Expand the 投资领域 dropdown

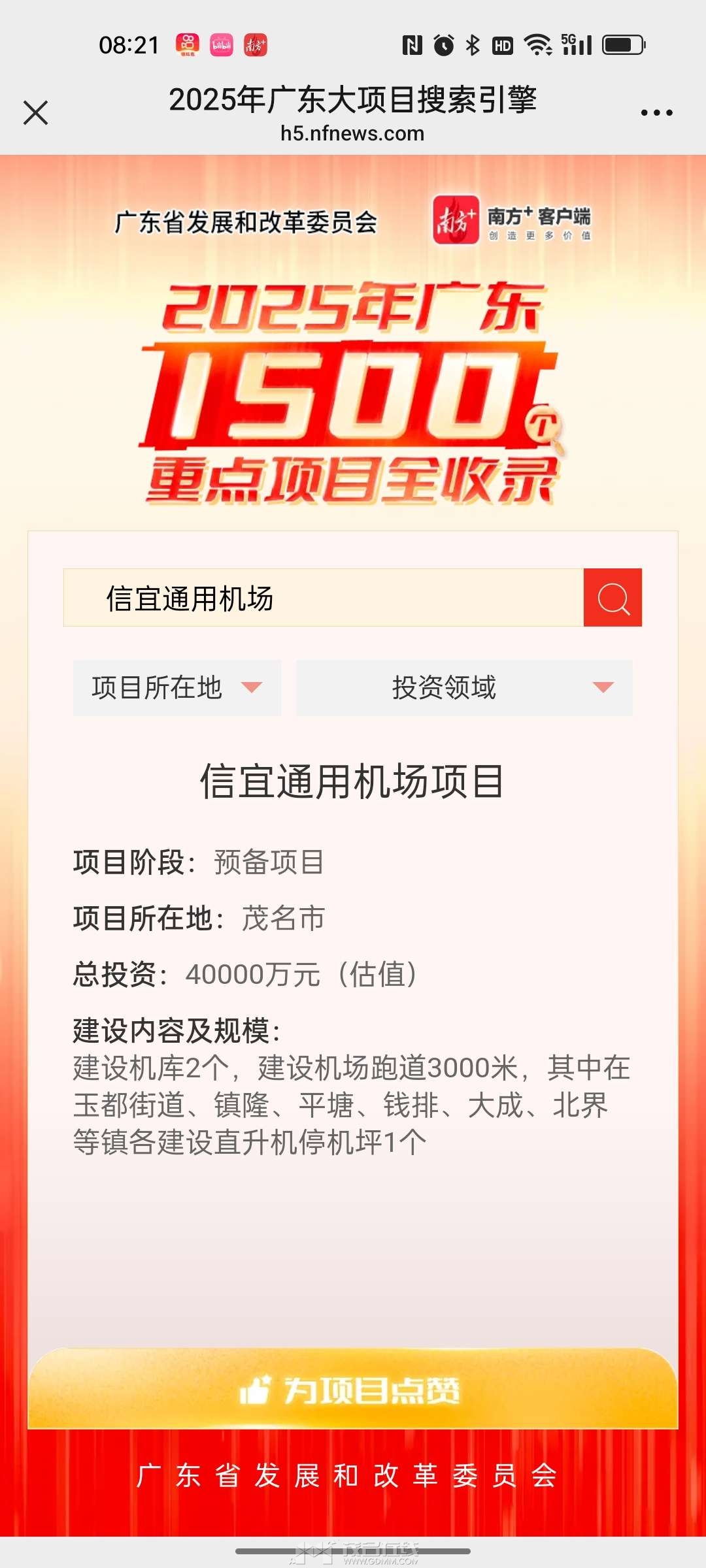pos(464,687)
